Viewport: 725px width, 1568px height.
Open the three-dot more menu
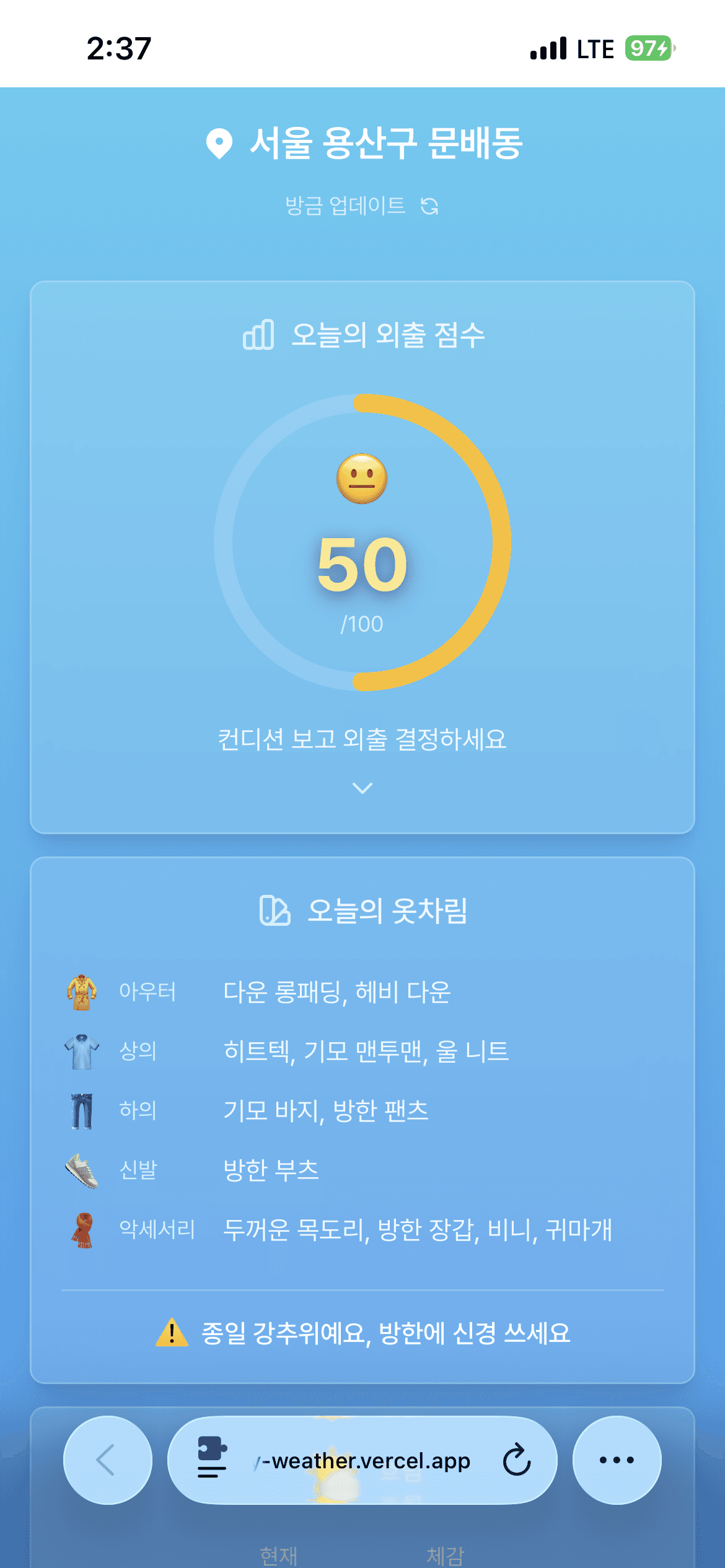615,1460
